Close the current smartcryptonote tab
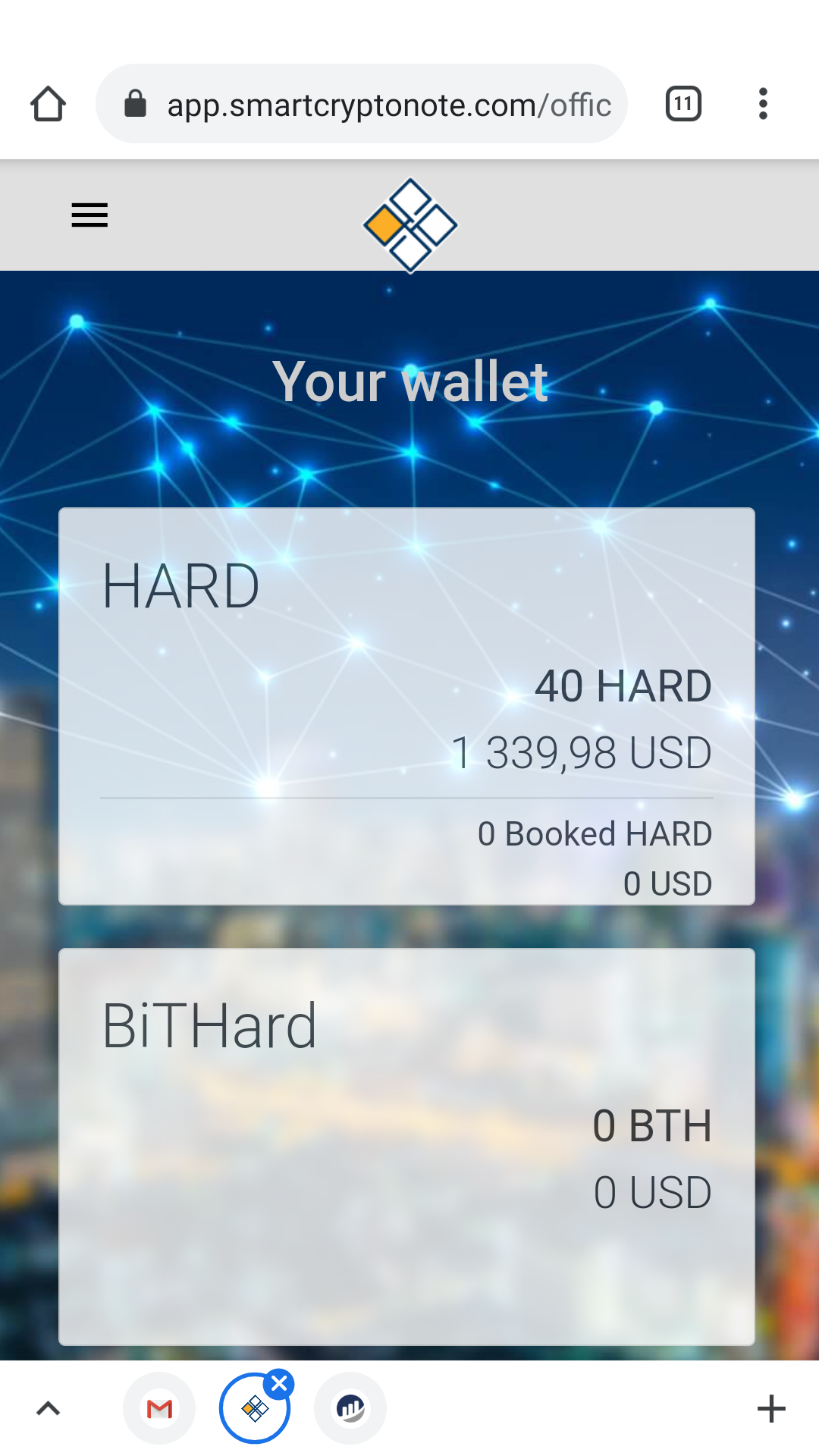The image size is (819, 1456). pyautogui.click(x=279, y=1384)
